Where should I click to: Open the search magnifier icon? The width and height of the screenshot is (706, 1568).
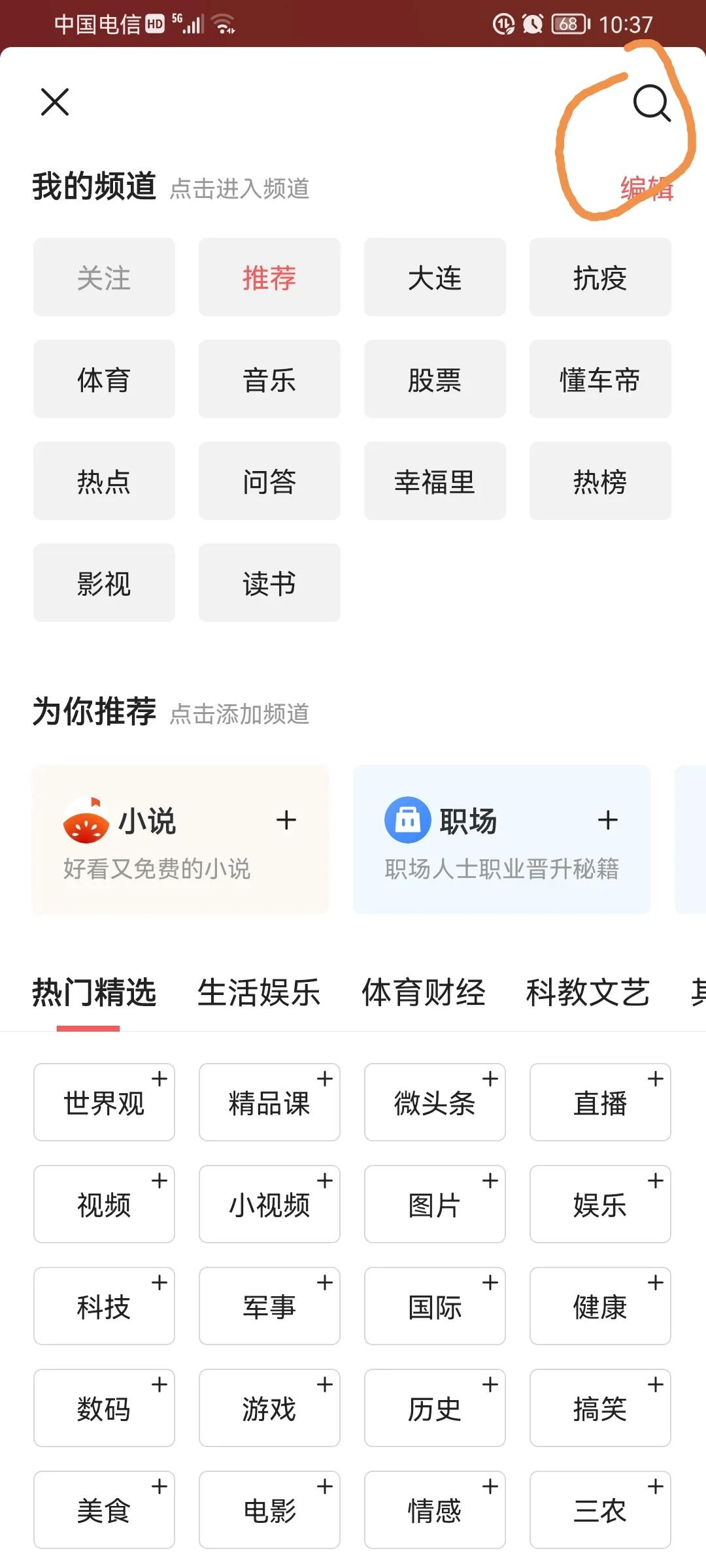(652, 103)
